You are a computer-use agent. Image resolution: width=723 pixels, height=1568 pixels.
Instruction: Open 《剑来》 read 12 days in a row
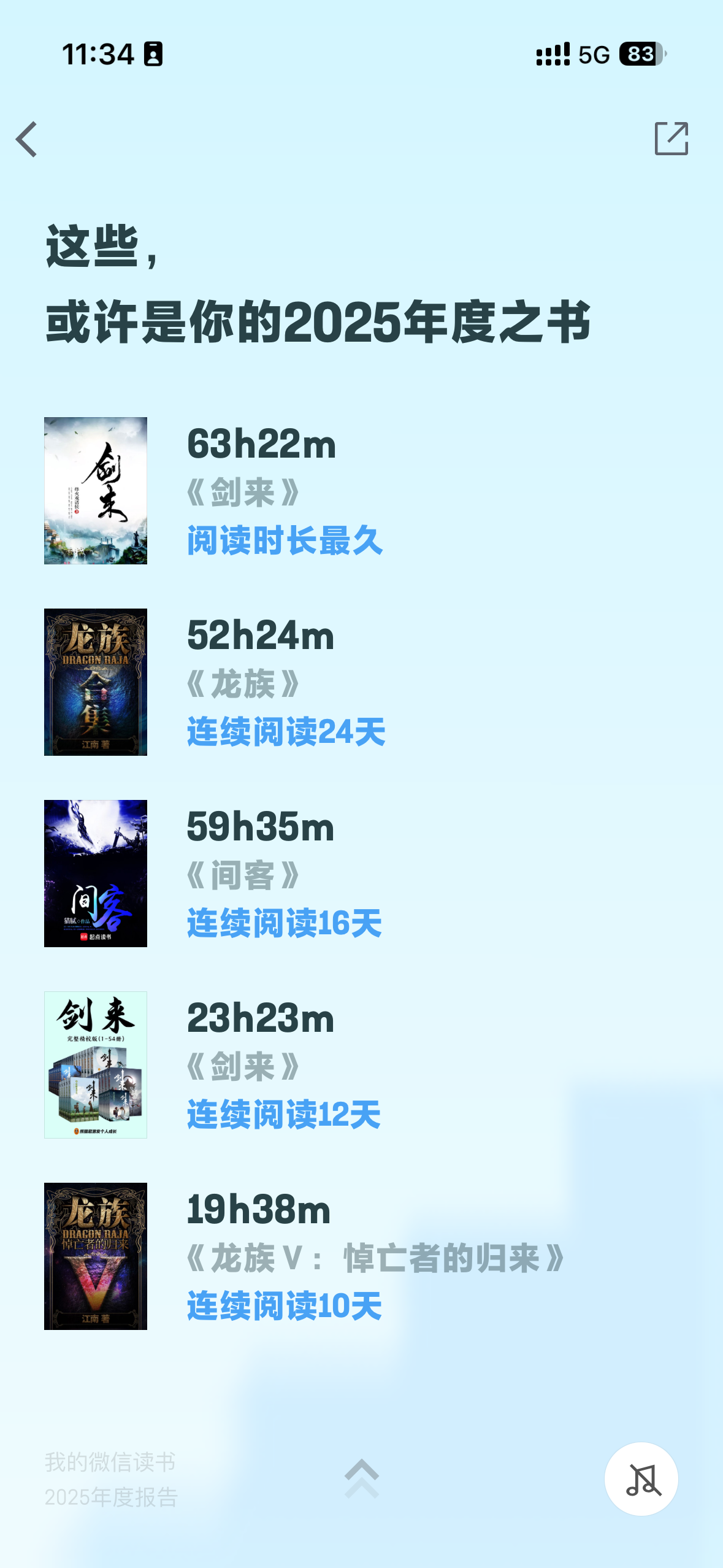(96, 1065)
